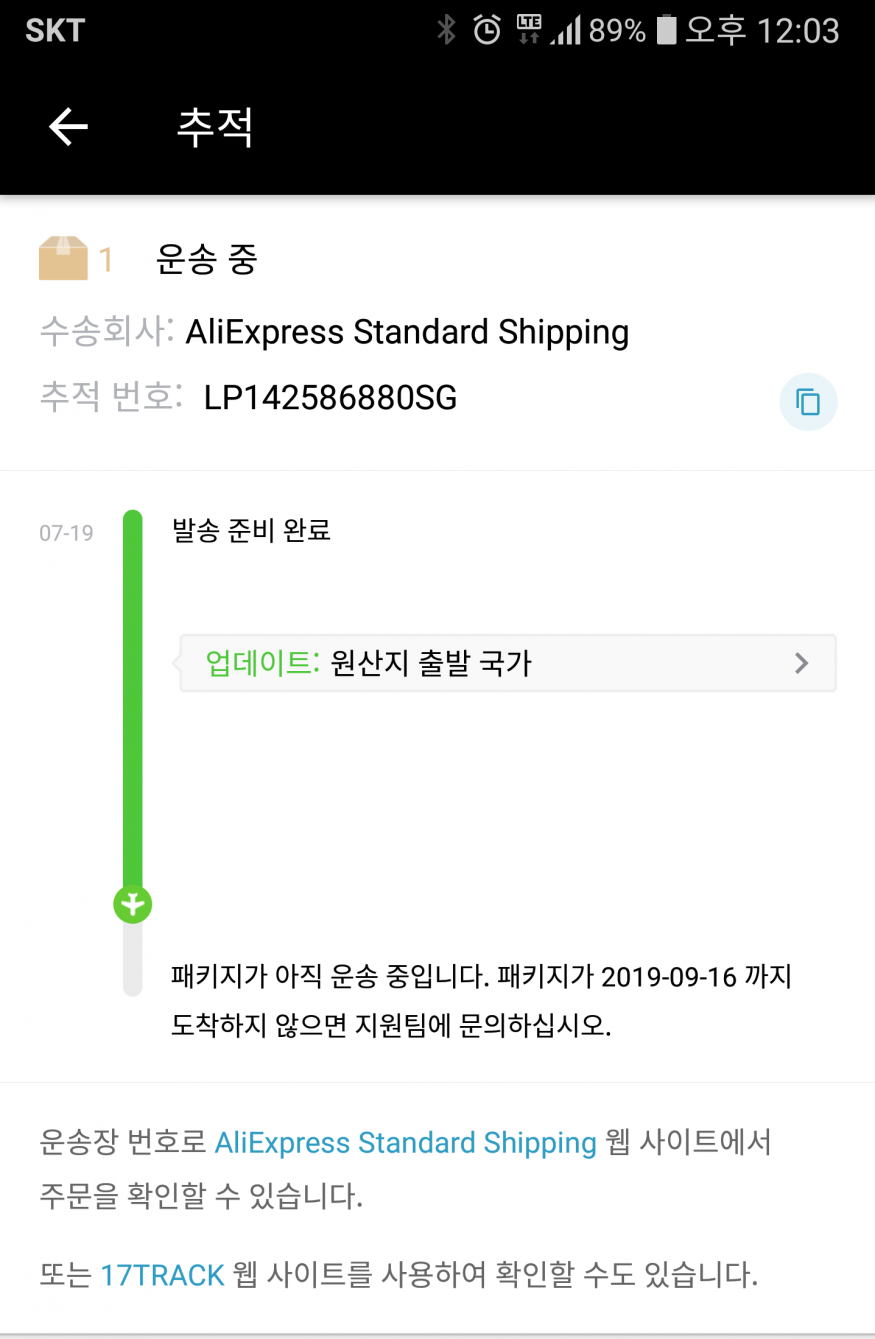
Task: Go back using the arrow icon
Action: pos(68,127)
